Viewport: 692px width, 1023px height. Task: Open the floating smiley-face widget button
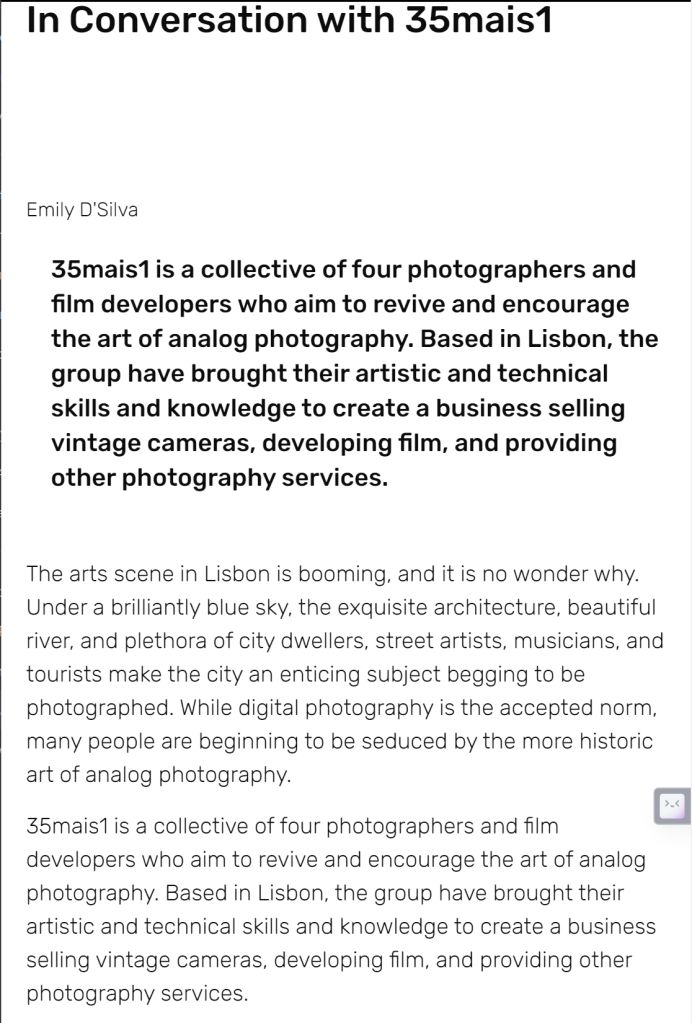pyautogui.click(x=672, y=804)
